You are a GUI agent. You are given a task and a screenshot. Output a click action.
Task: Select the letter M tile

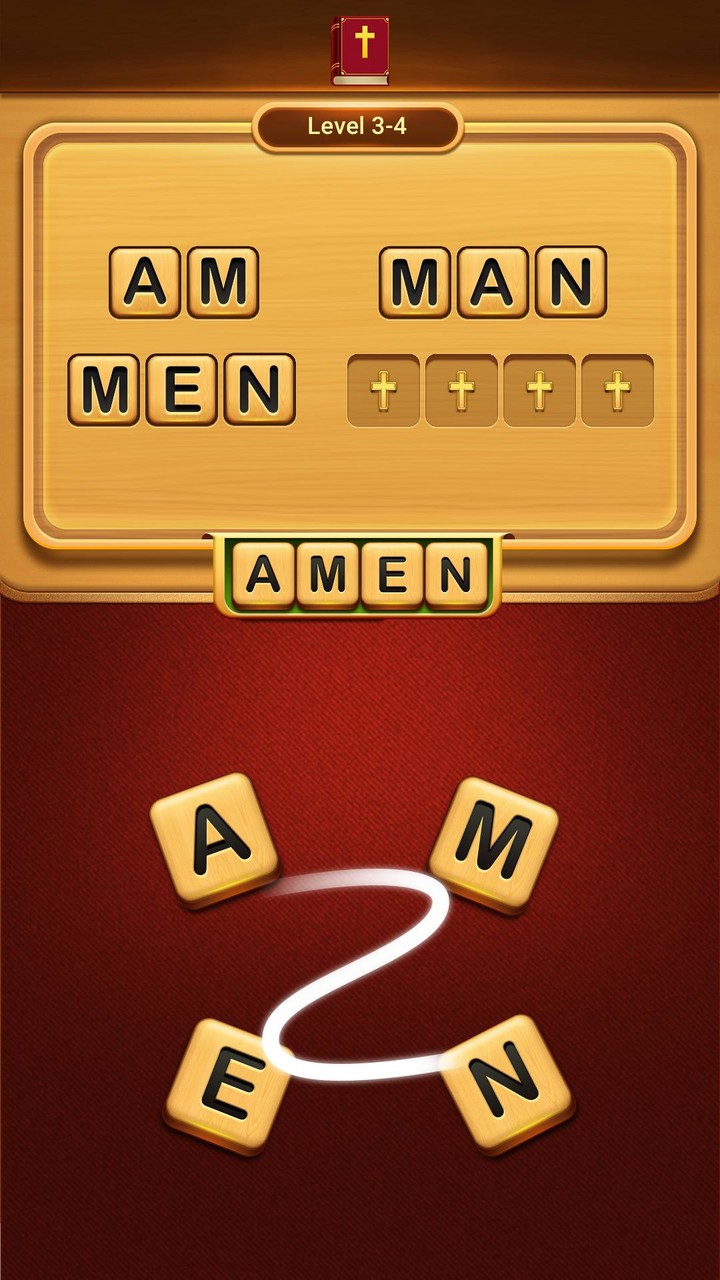pos(494,844)
